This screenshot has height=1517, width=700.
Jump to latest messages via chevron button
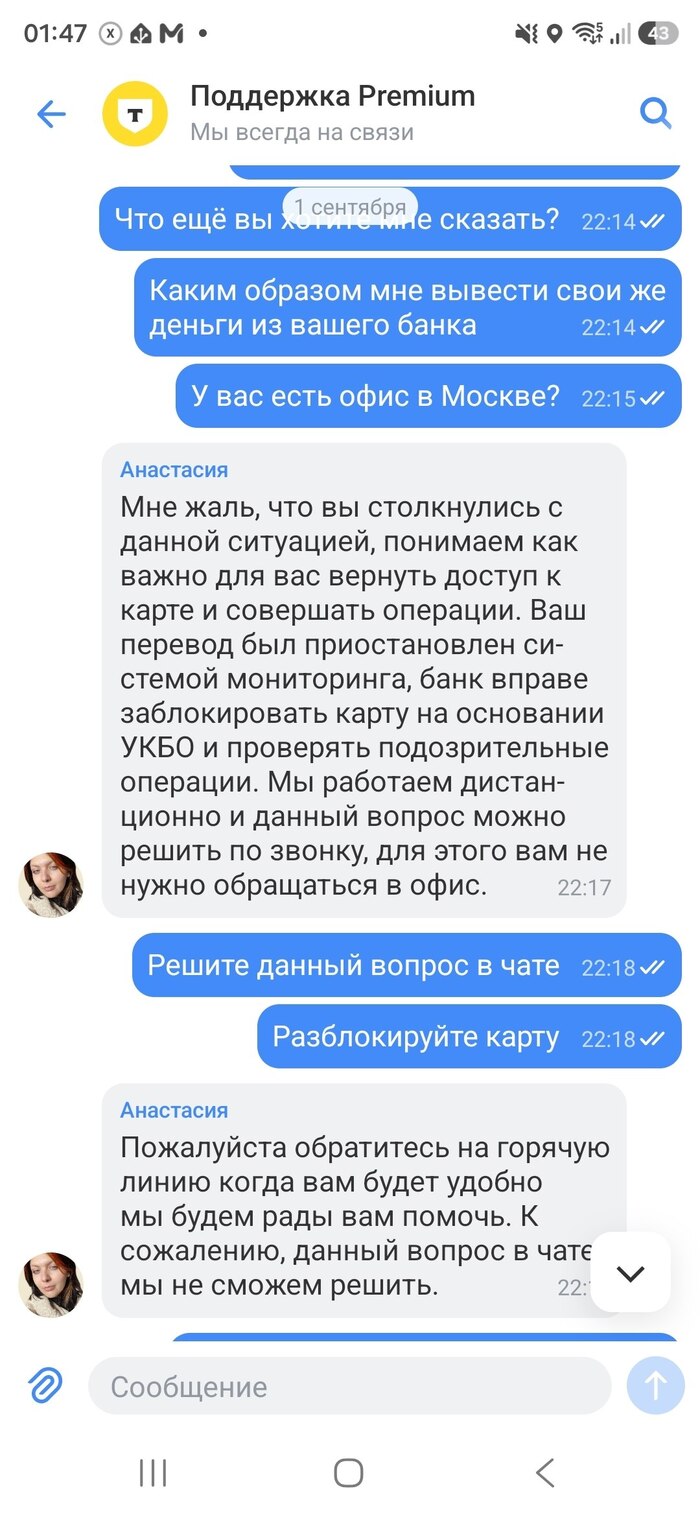pyautogui.click(x=630, y=1272)
